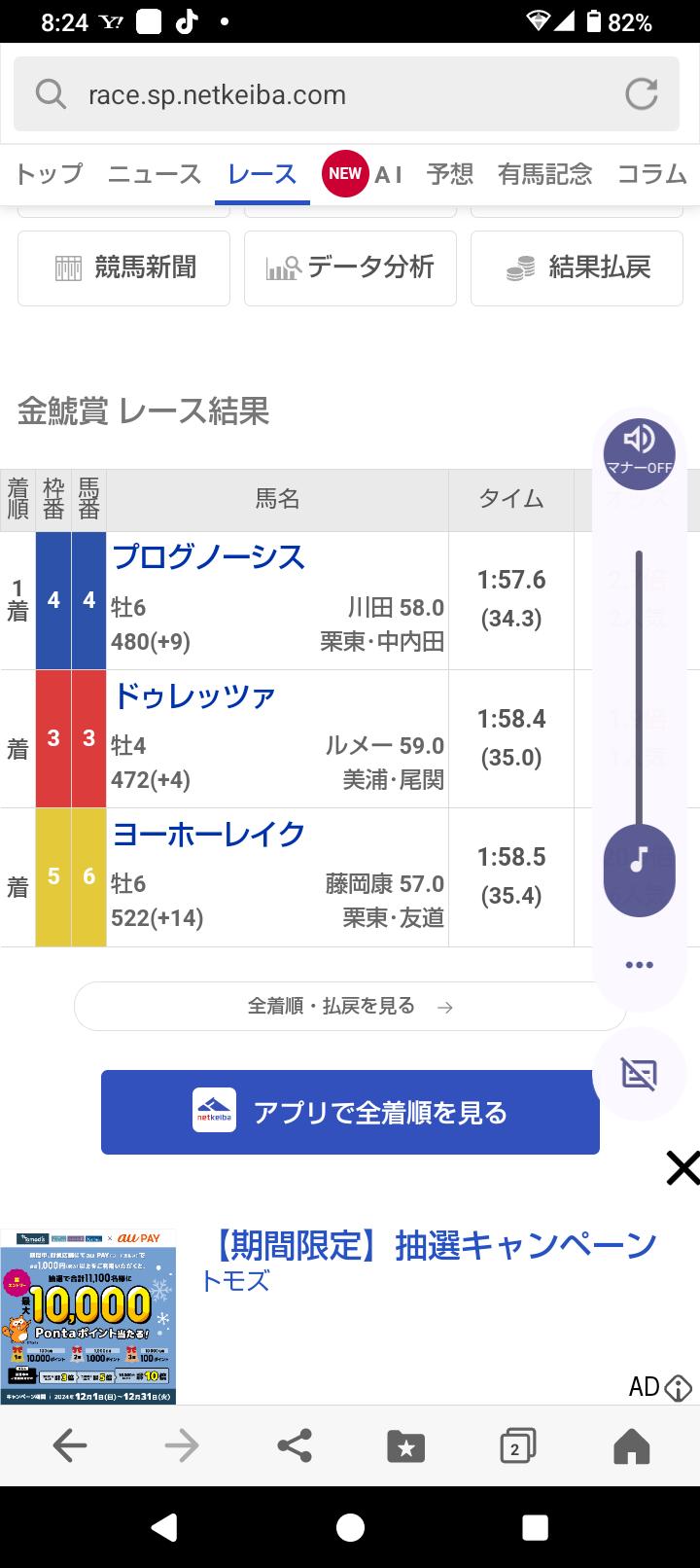The image size is (700, 1568).
Task: Share this page from browser toolbar
Action: (295, 1445)
